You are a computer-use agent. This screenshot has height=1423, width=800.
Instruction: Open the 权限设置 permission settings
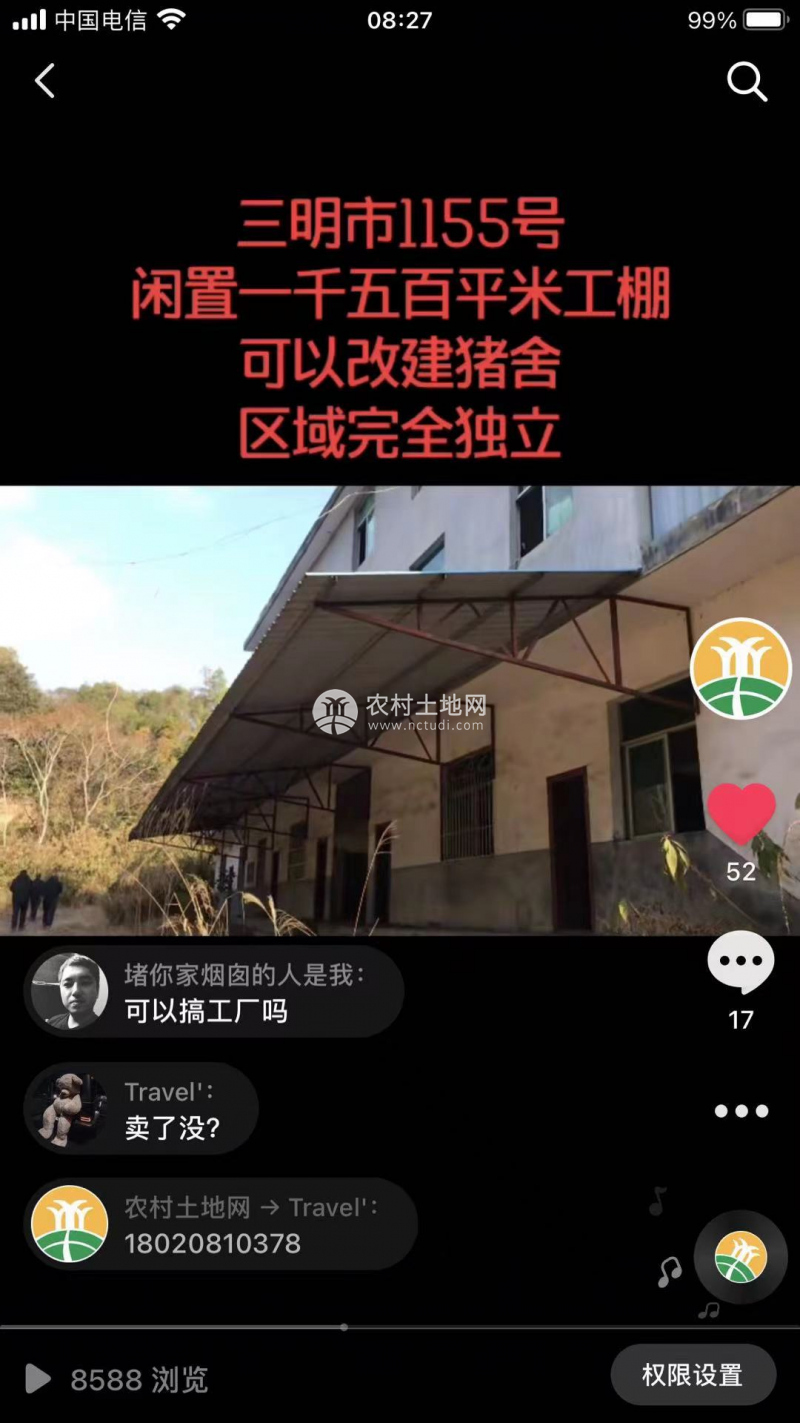pyautogui.click(x=693, y=1375)
